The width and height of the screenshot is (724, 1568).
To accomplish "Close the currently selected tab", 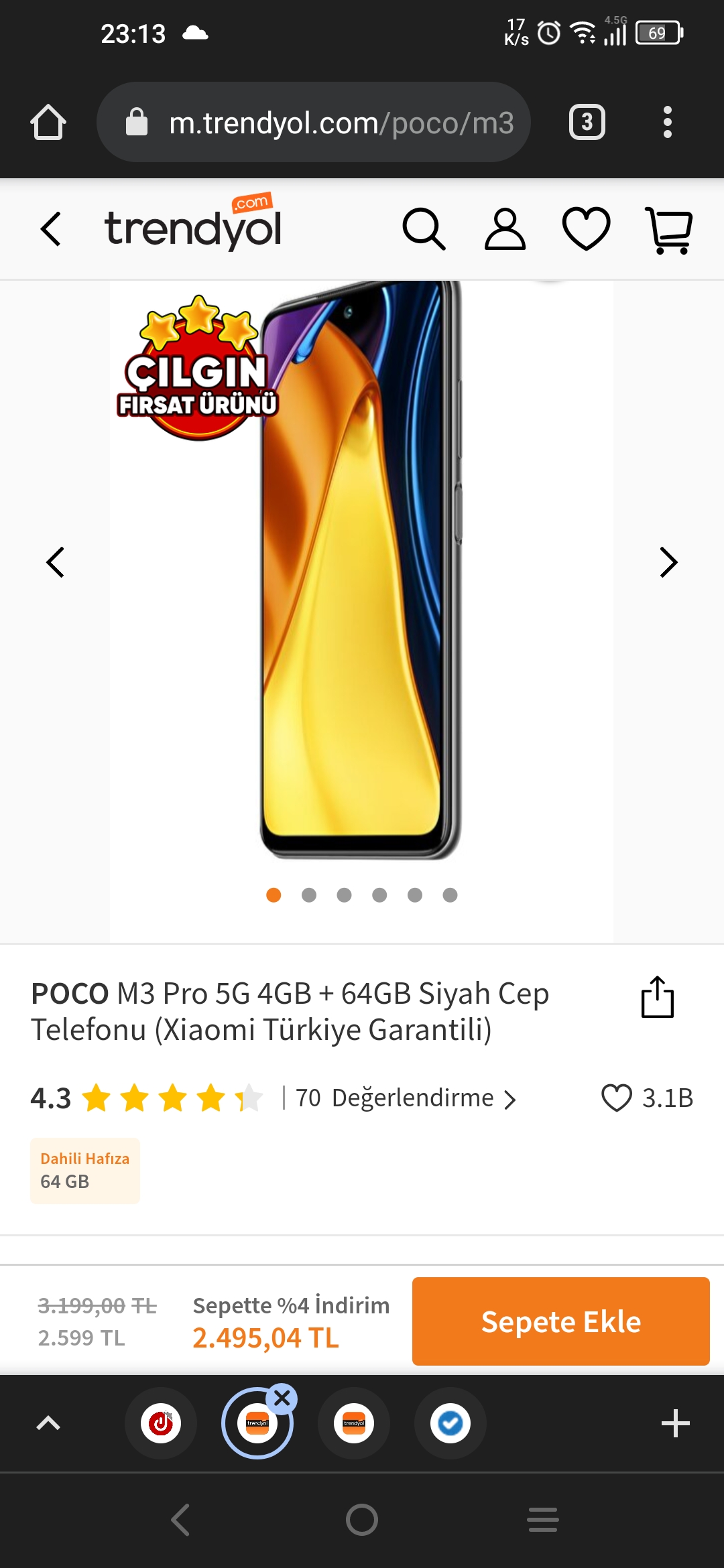I will tap(282, 1398).
